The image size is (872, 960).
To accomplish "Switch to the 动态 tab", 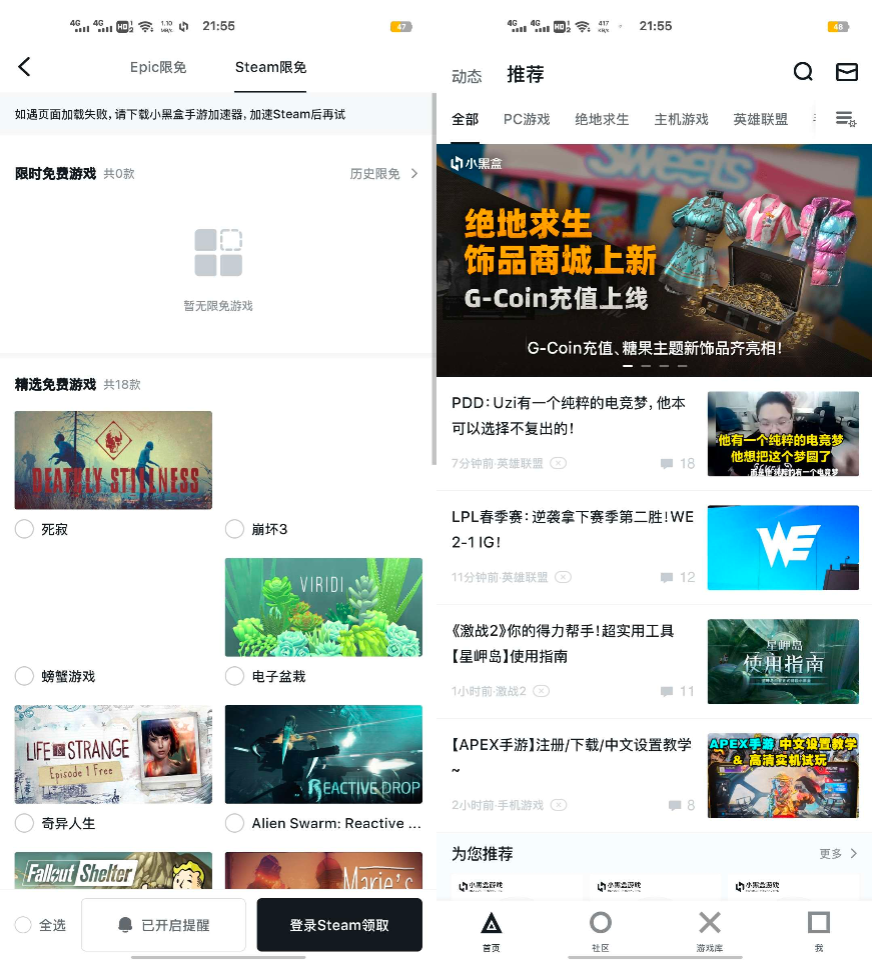I will coord(466,76).
